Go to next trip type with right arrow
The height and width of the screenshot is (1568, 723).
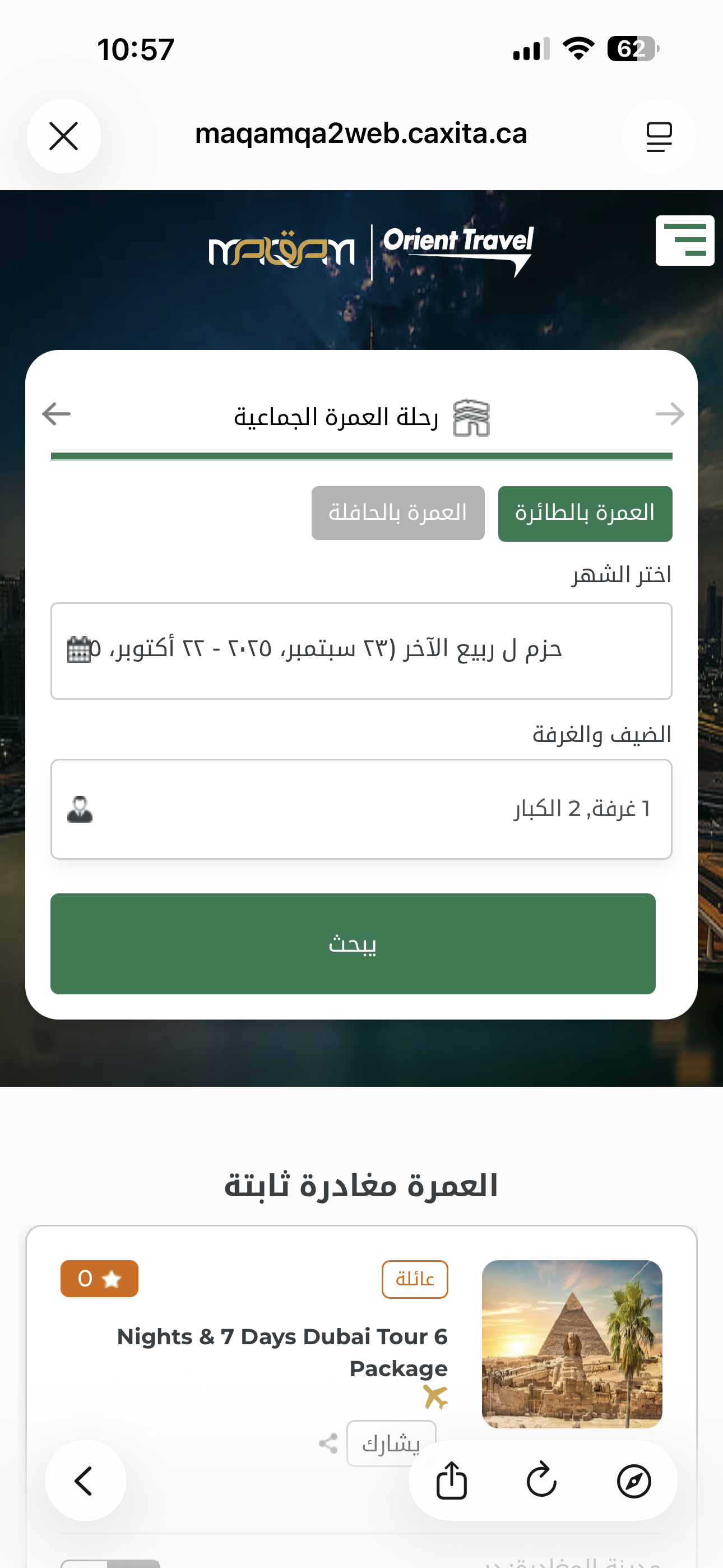tap(669, 414)
